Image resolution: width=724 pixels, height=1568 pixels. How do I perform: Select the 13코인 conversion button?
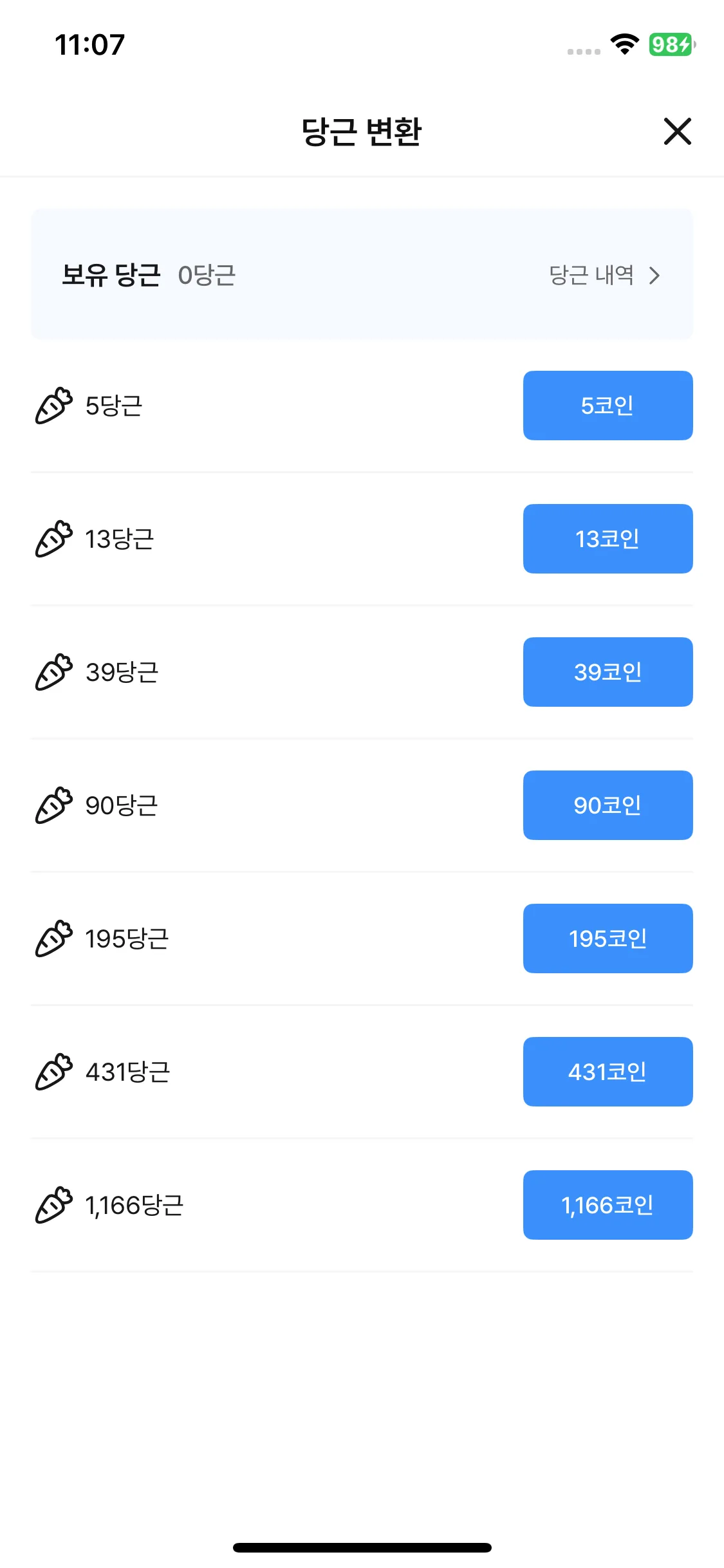point(608,539)
